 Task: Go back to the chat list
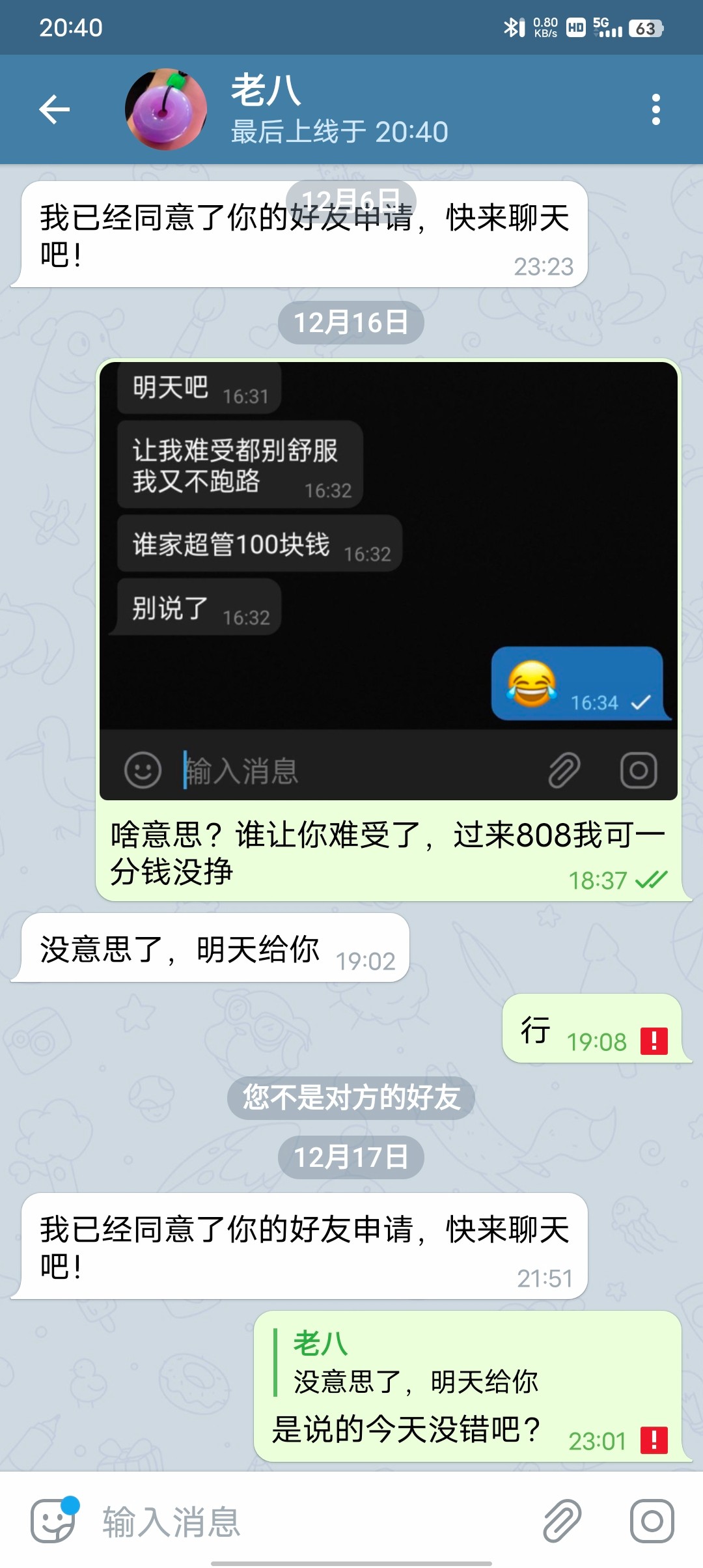55,109
